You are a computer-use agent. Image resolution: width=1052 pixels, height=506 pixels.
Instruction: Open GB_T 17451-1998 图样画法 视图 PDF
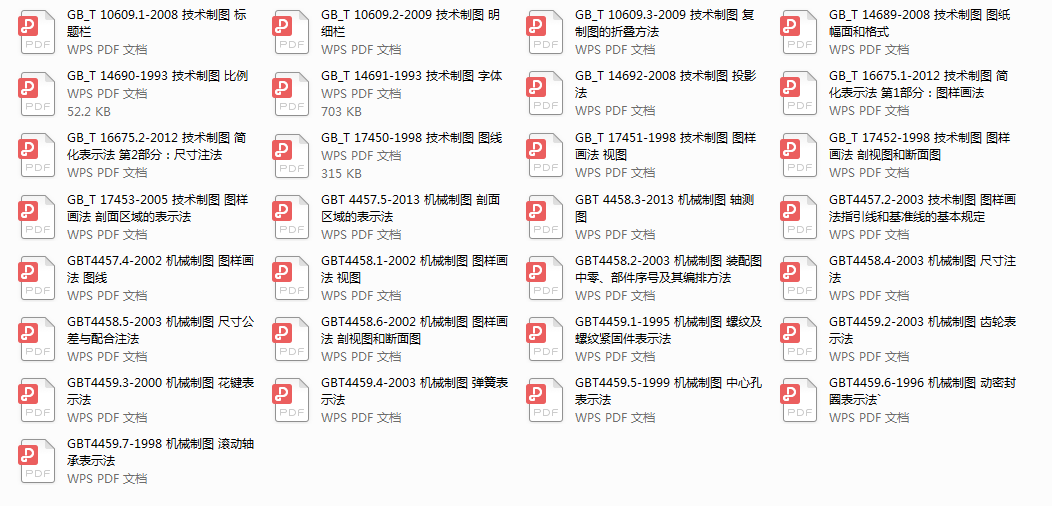point(545,156)
